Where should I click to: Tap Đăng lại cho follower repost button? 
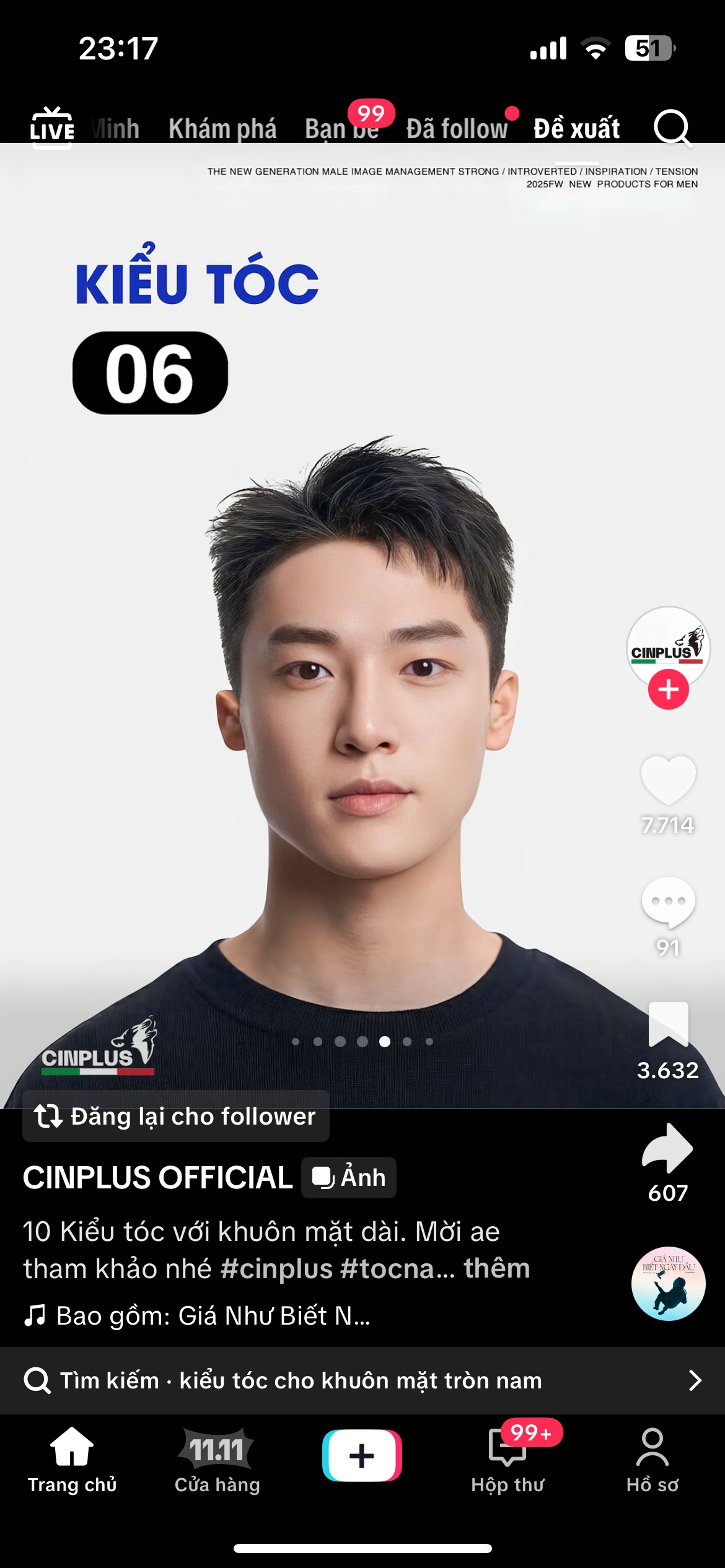coord(176,1117)
